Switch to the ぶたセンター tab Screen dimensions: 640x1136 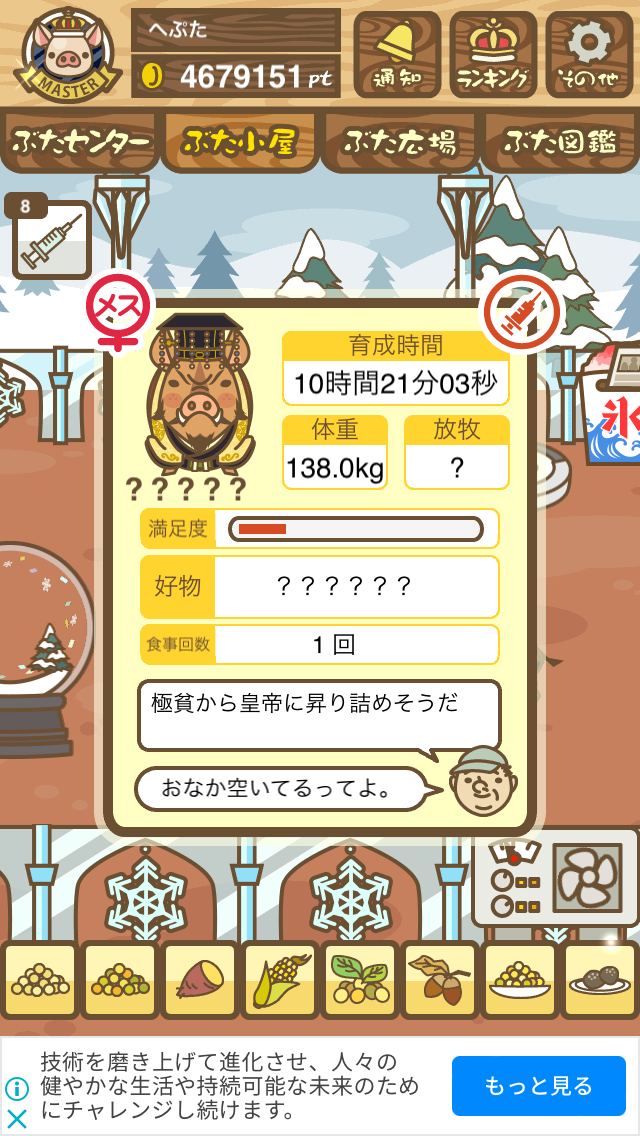(80, 142)
